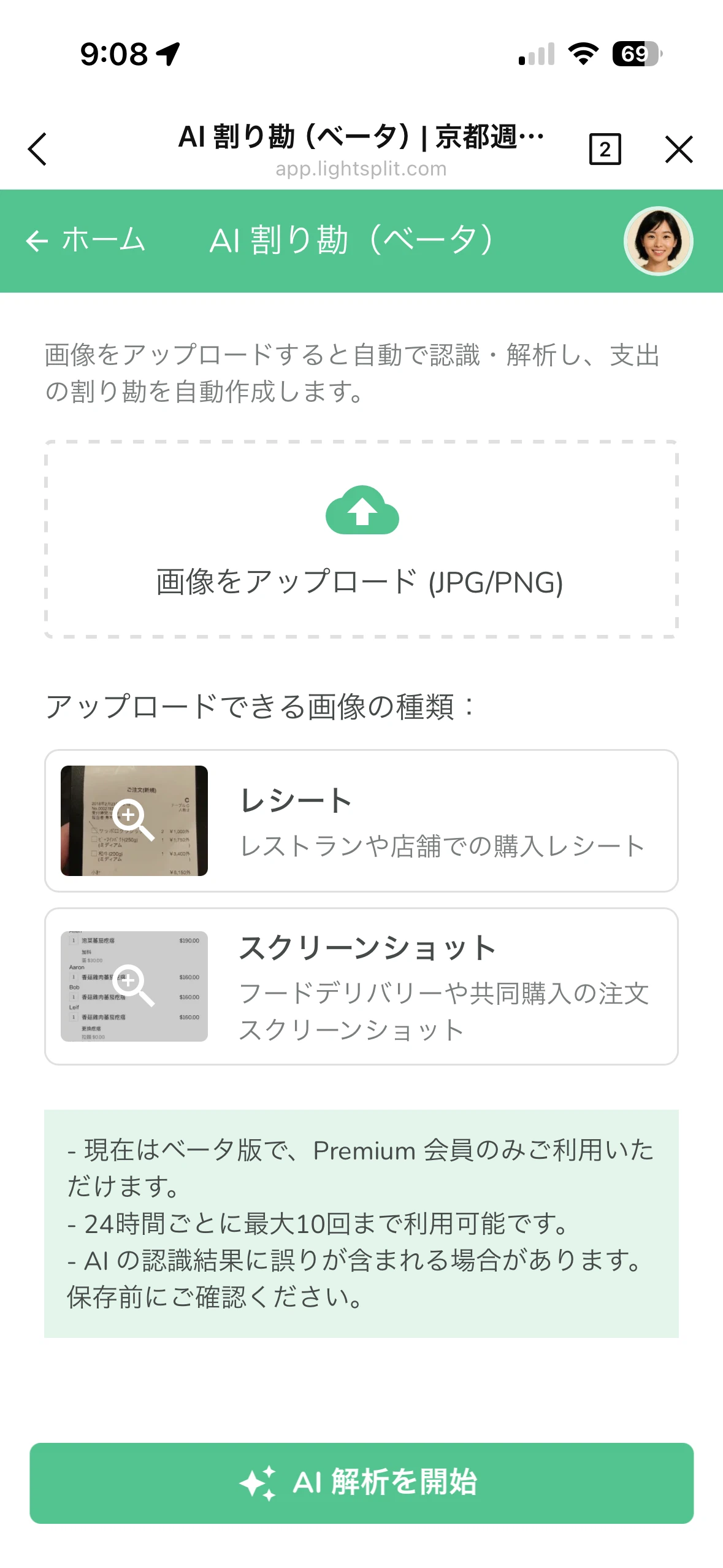
Task: Tap the back chevron in the browser bar
Action: point(37,149)
